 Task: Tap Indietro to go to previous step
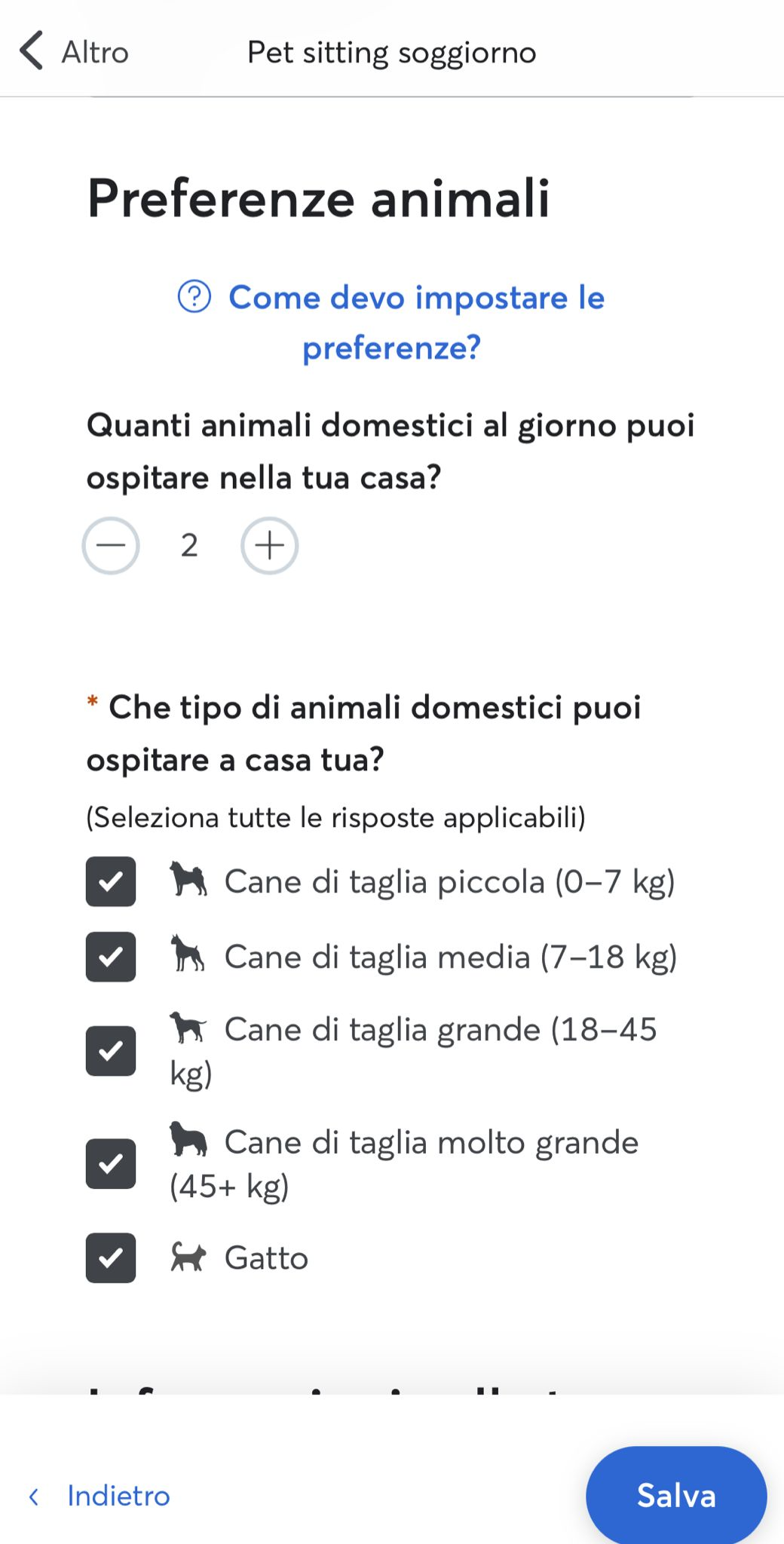click(x=99, y=1496)
